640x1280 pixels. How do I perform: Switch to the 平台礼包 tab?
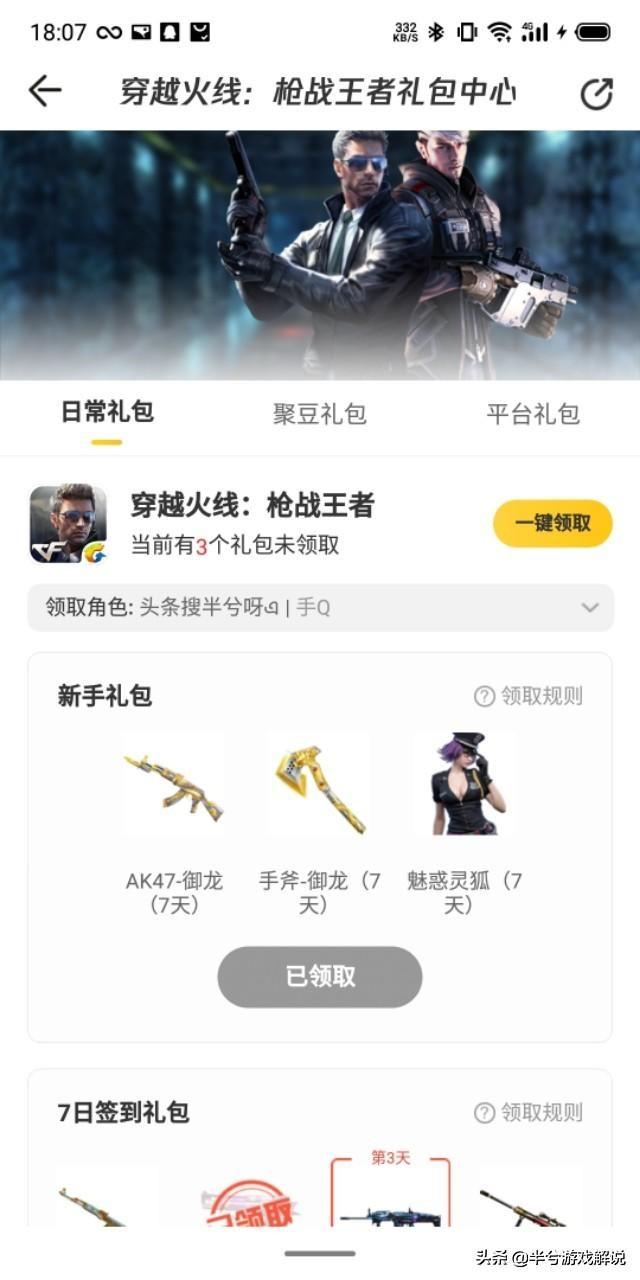532,414
